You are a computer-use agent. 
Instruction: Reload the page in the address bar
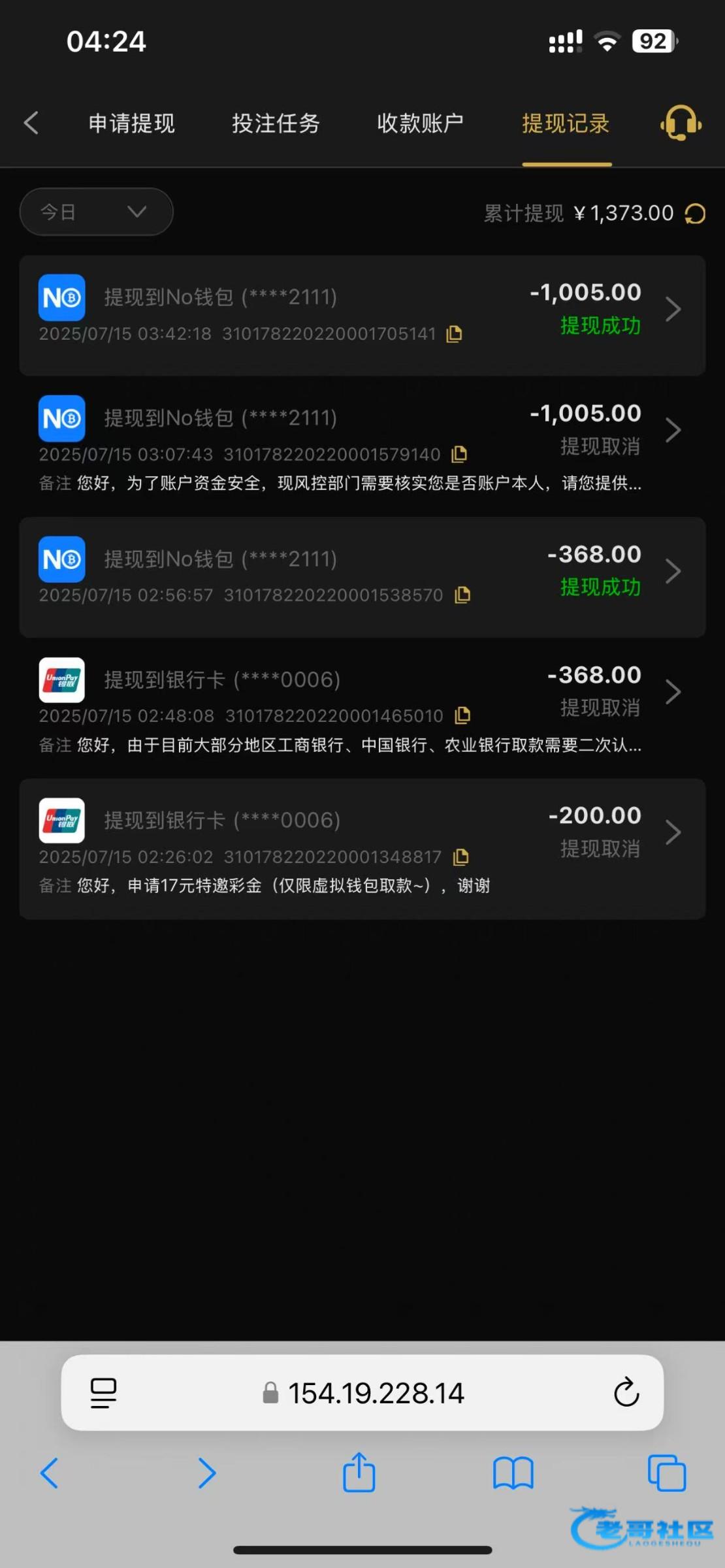click(x=626, y=1393)
